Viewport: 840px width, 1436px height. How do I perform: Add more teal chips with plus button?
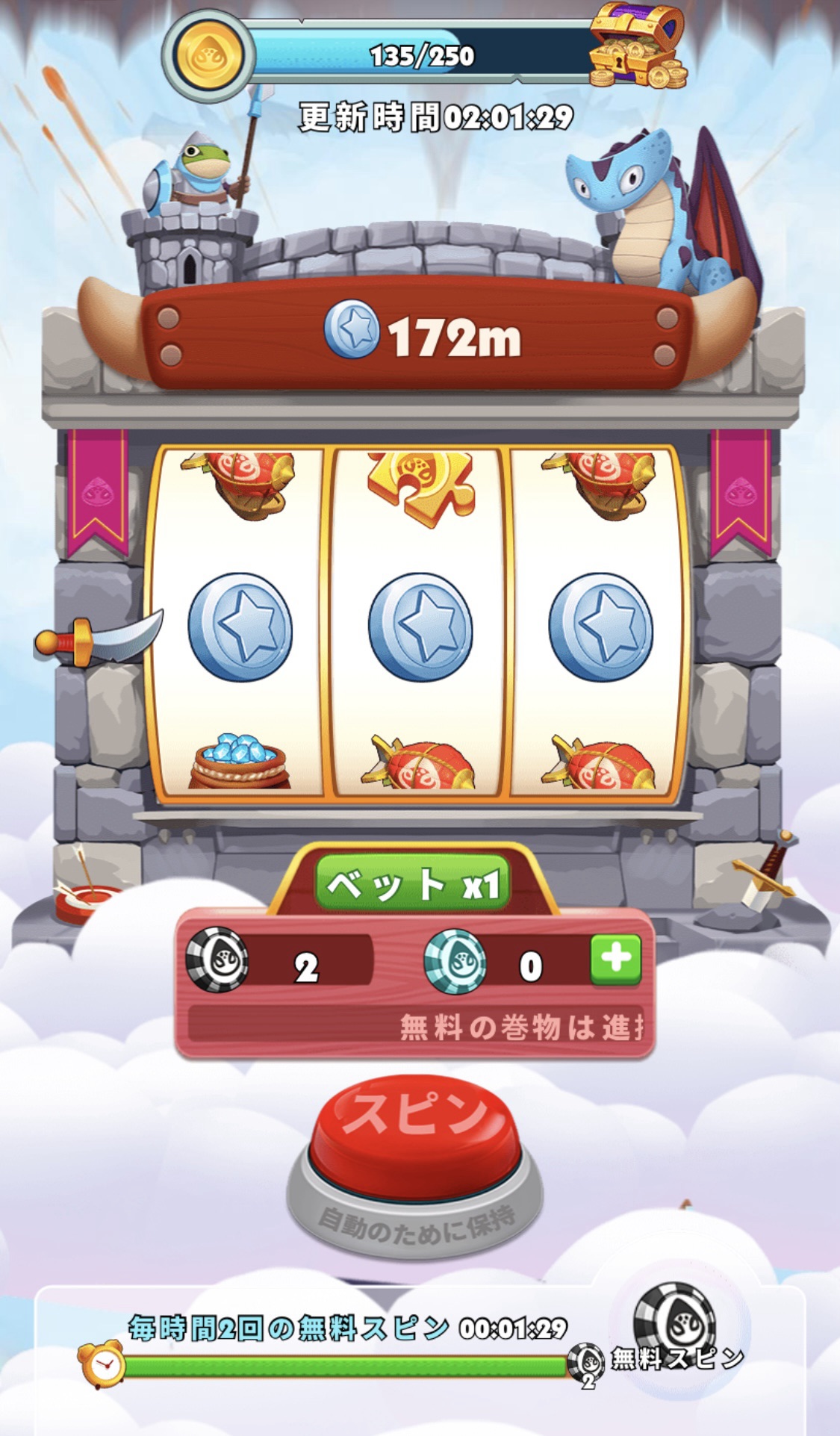tap(616, 959)
